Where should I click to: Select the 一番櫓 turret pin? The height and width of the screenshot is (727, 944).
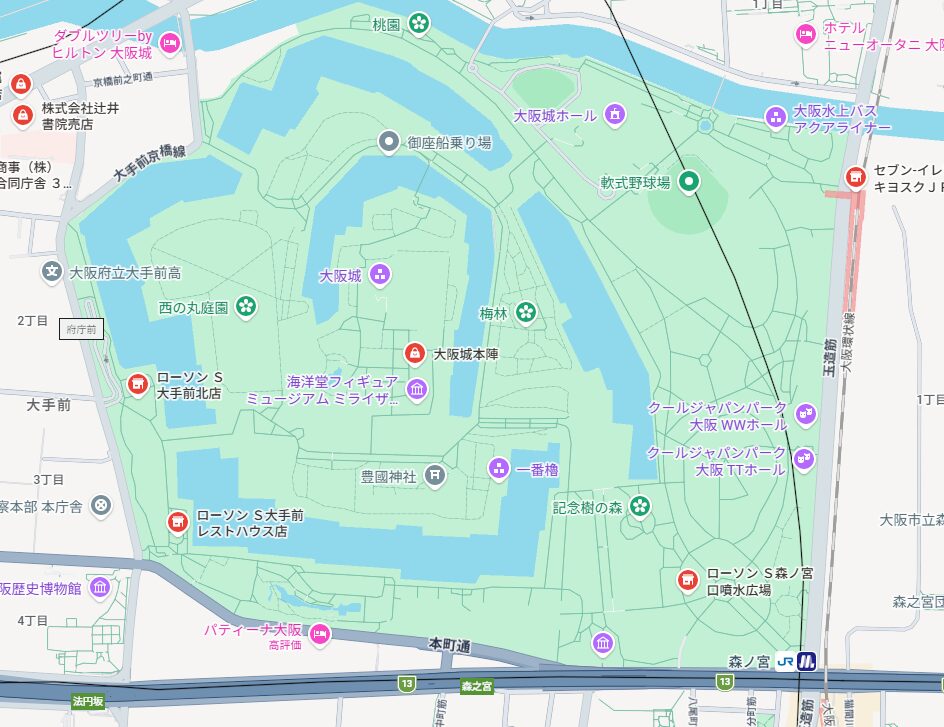point(499,468)
